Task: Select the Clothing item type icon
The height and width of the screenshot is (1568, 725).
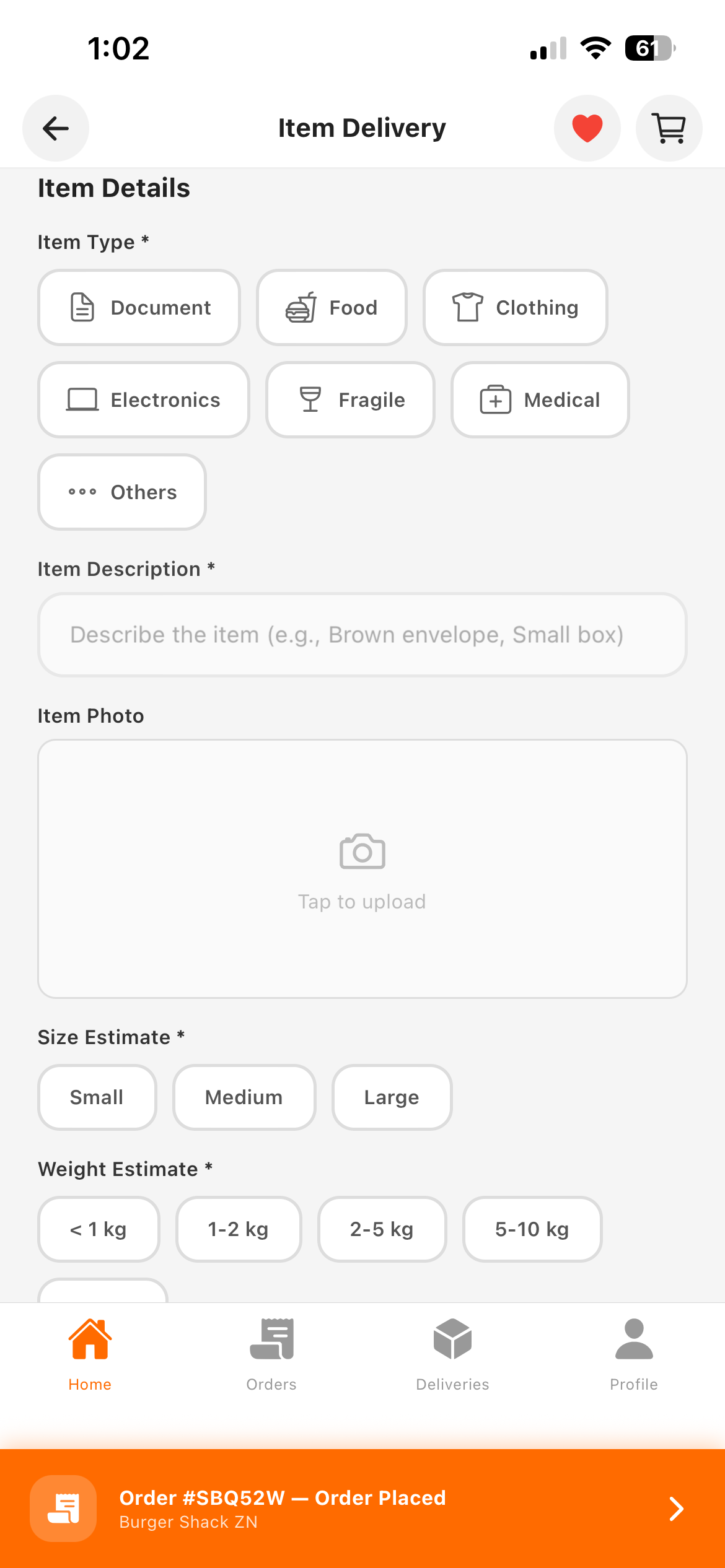Action: tap(467, 307)
